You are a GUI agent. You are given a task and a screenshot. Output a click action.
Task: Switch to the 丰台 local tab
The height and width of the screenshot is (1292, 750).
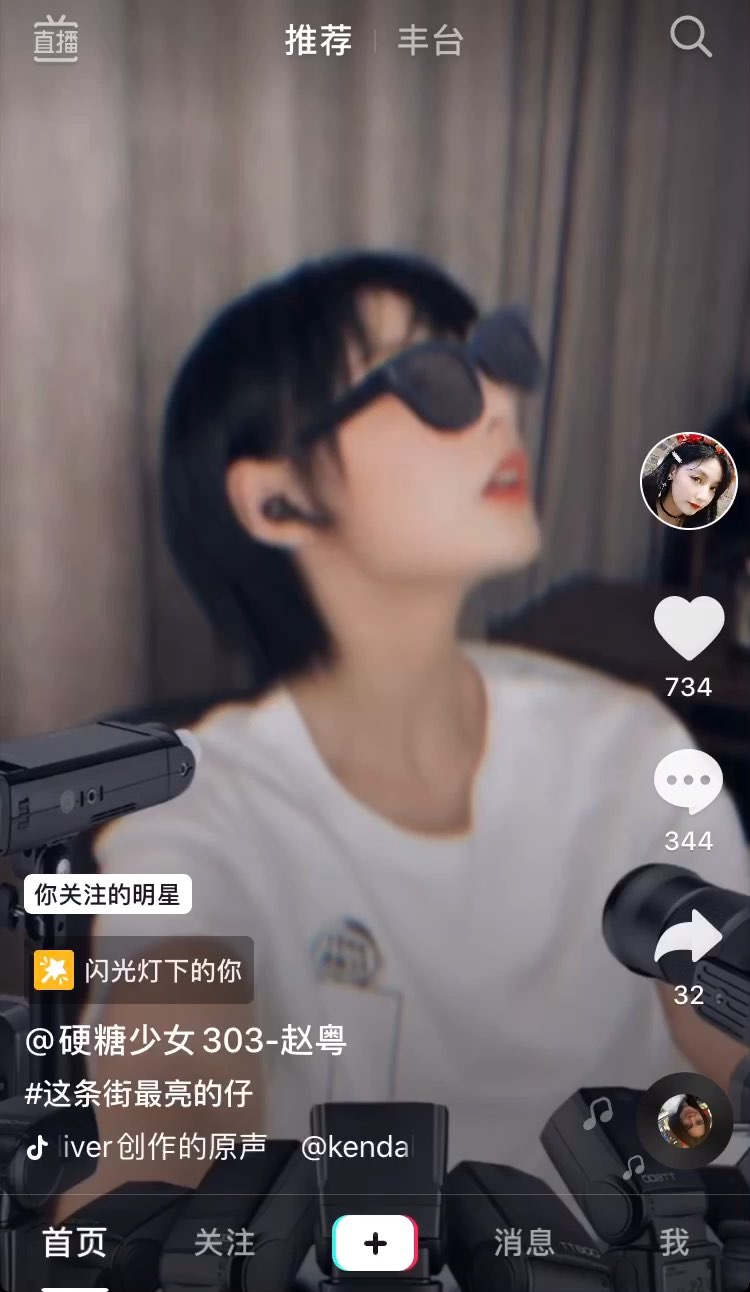click(x=430, y=40)
